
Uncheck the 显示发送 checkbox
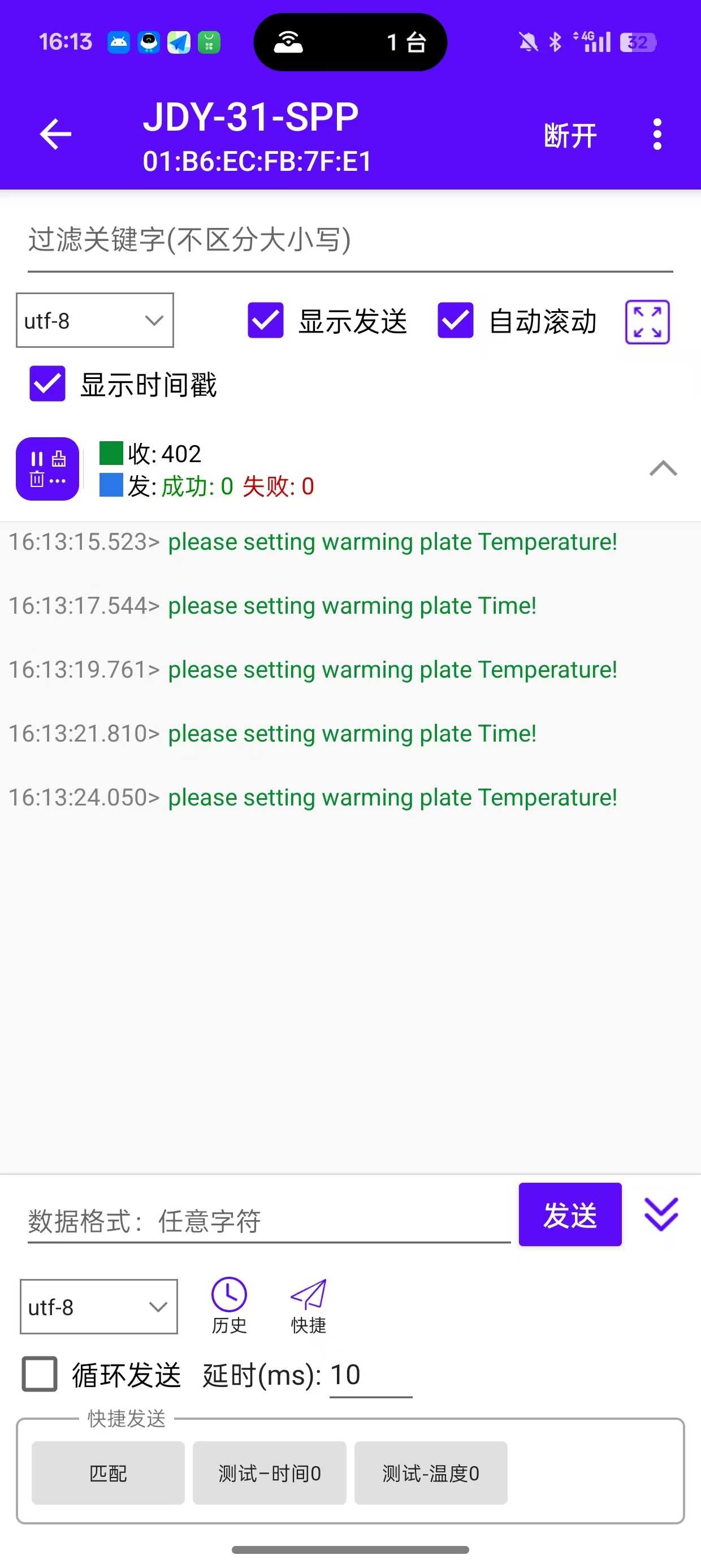point(266,320)
